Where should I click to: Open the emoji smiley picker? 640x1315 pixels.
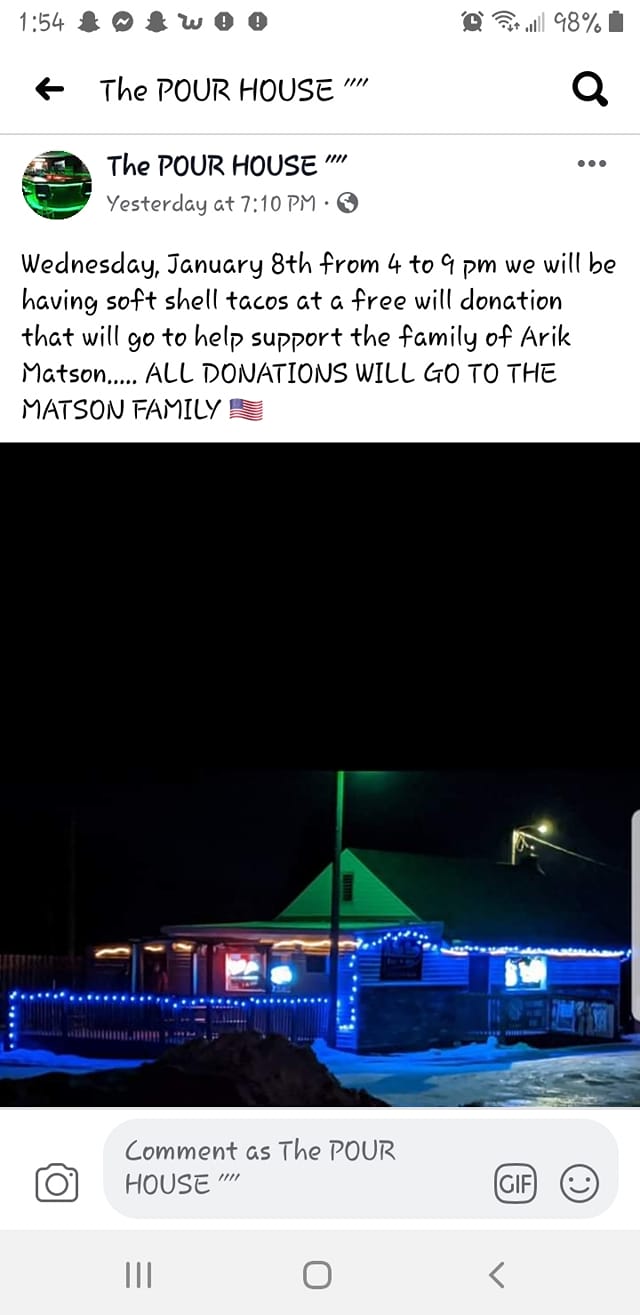click(x=579, y=1184)
